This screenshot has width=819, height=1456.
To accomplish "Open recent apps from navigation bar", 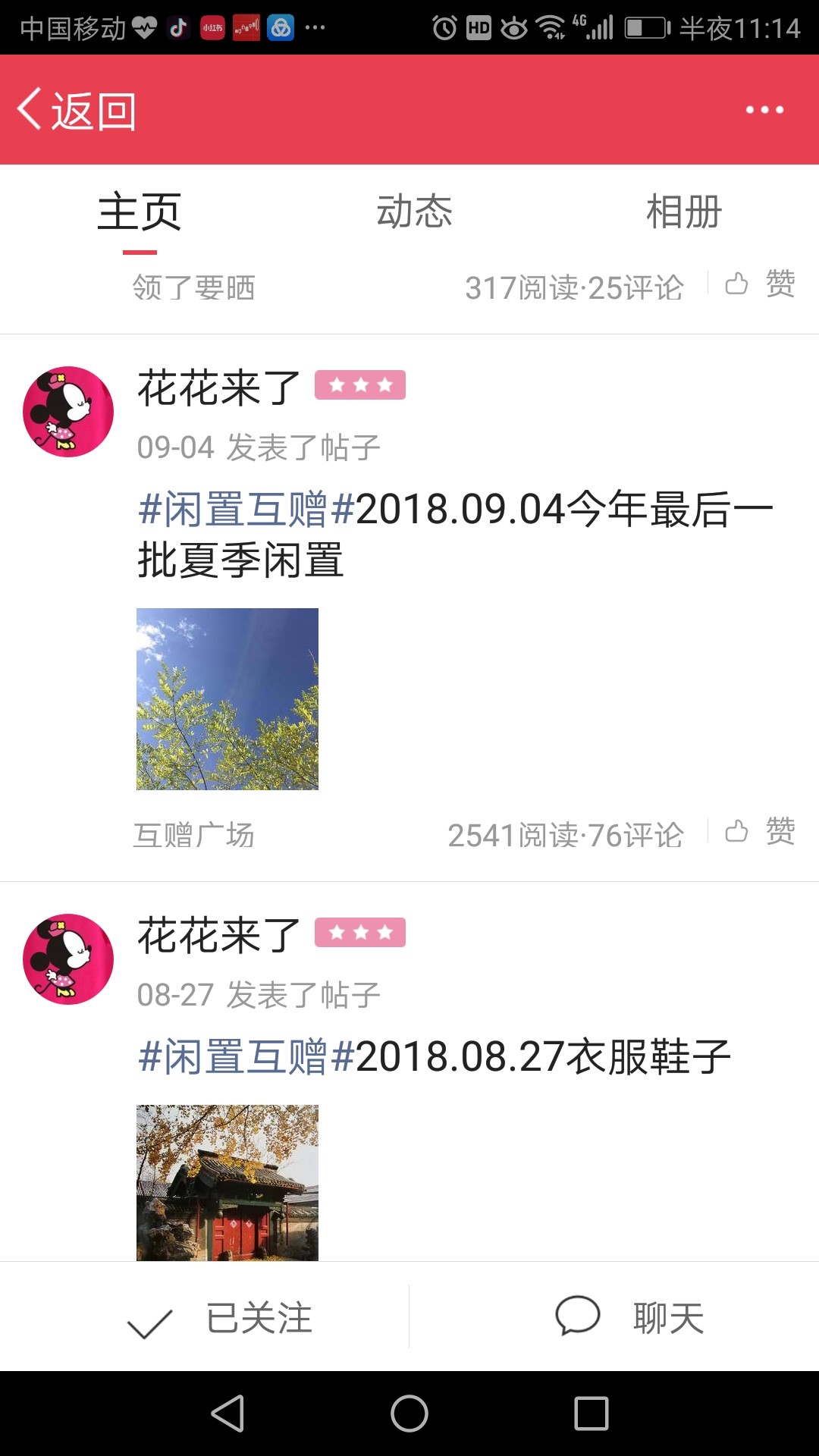I will pyautogui.click(x=591, y=1414).
